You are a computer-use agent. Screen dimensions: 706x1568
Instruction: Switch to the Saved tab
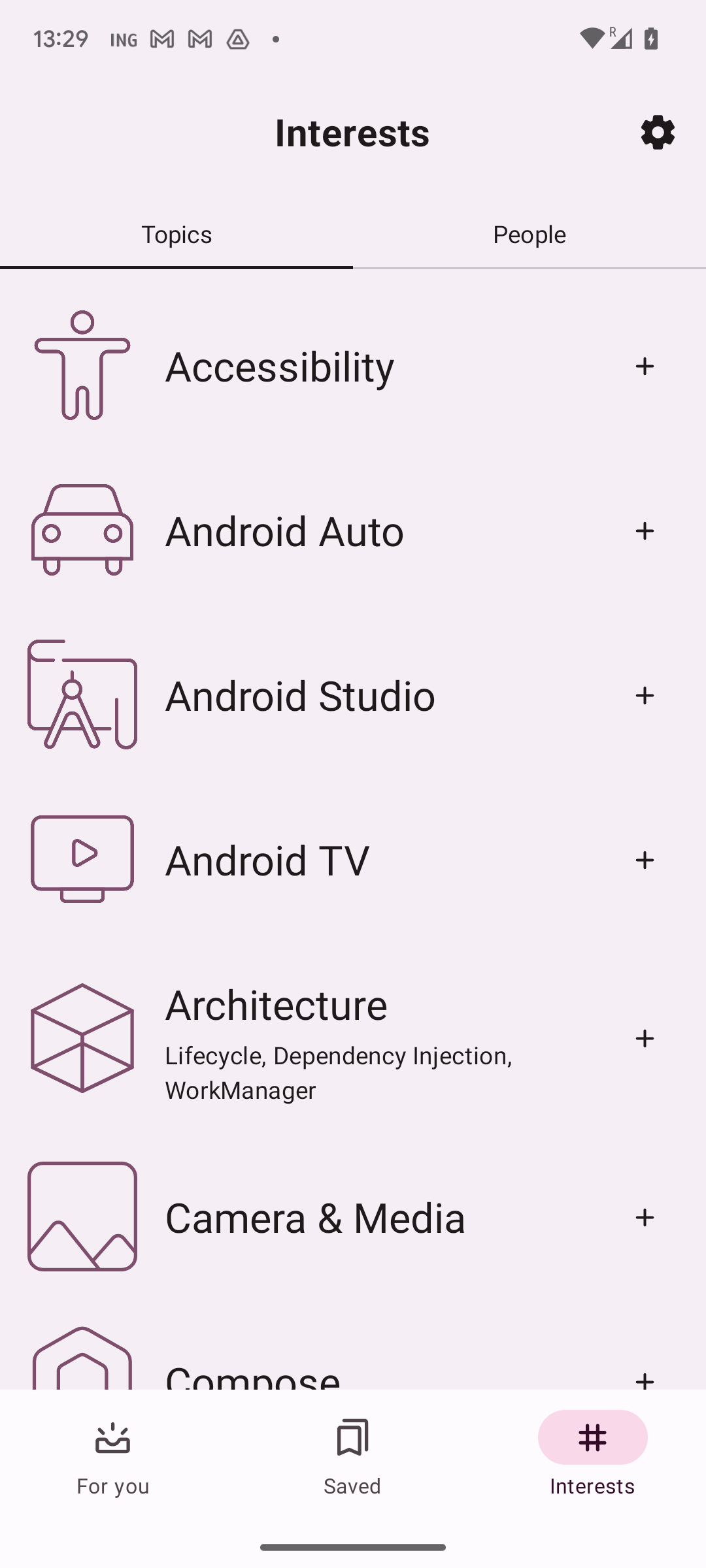click(x=352, y=1456)
